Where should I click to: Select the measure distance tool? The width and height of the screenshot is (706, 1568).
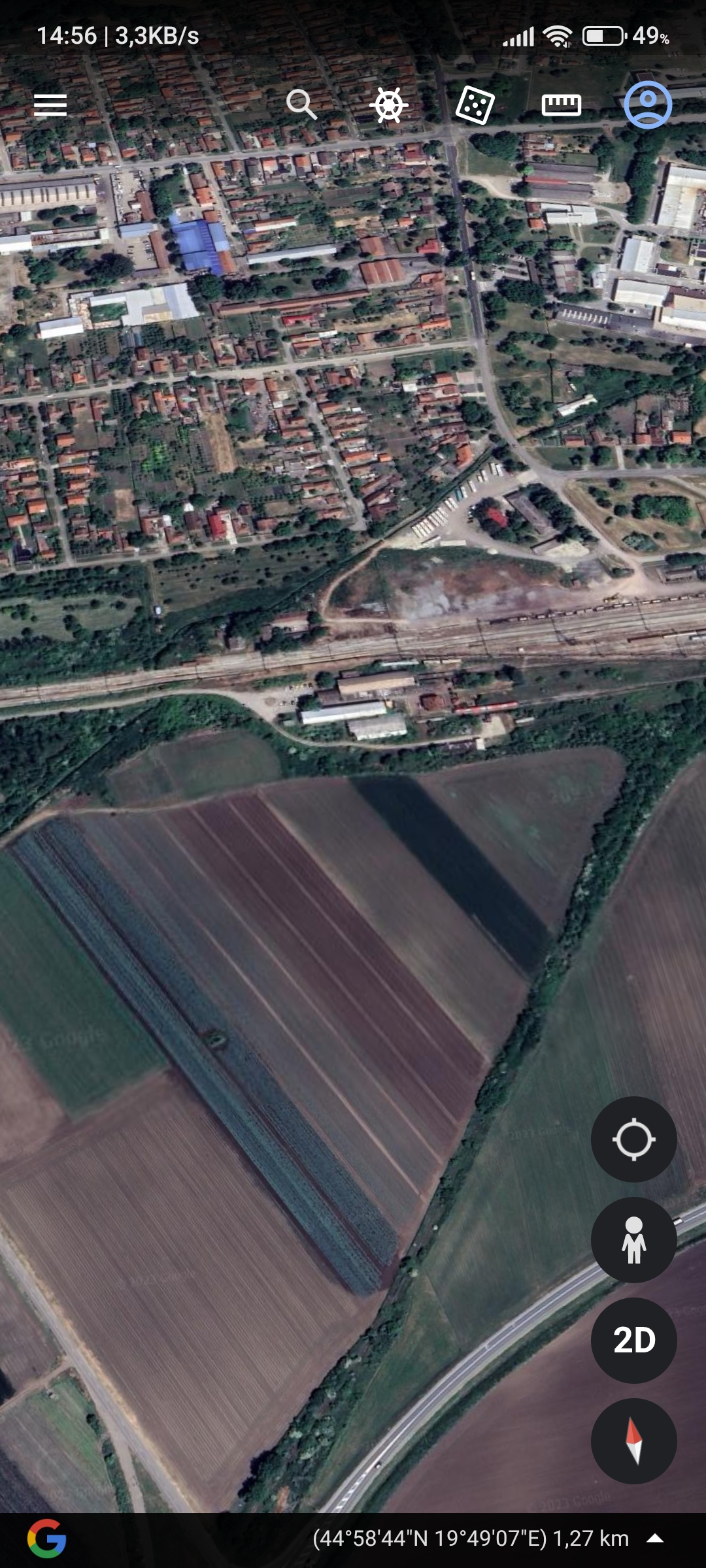tap(562, 103)
